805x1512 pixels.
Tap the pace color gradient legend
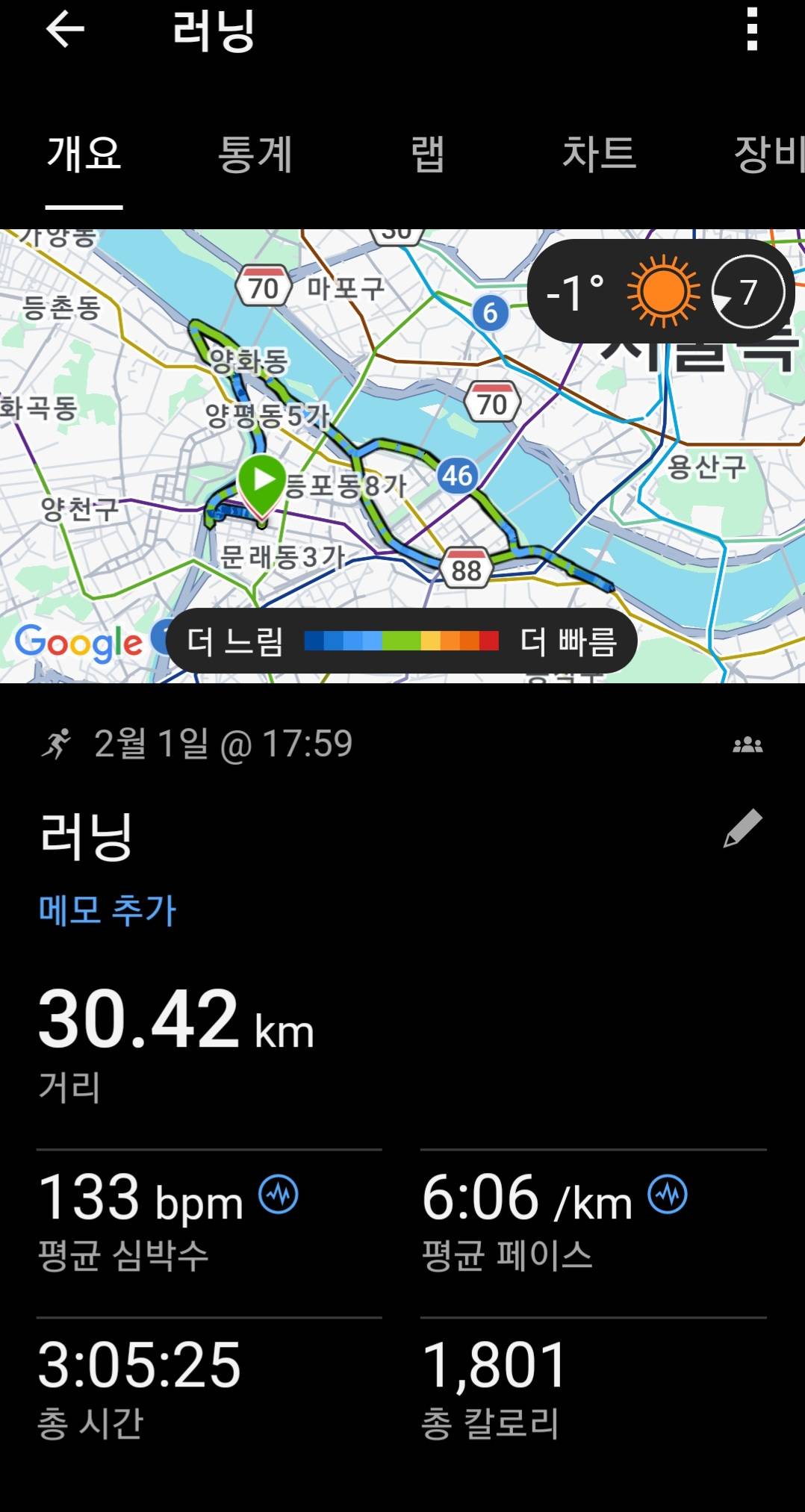(401, 641)
